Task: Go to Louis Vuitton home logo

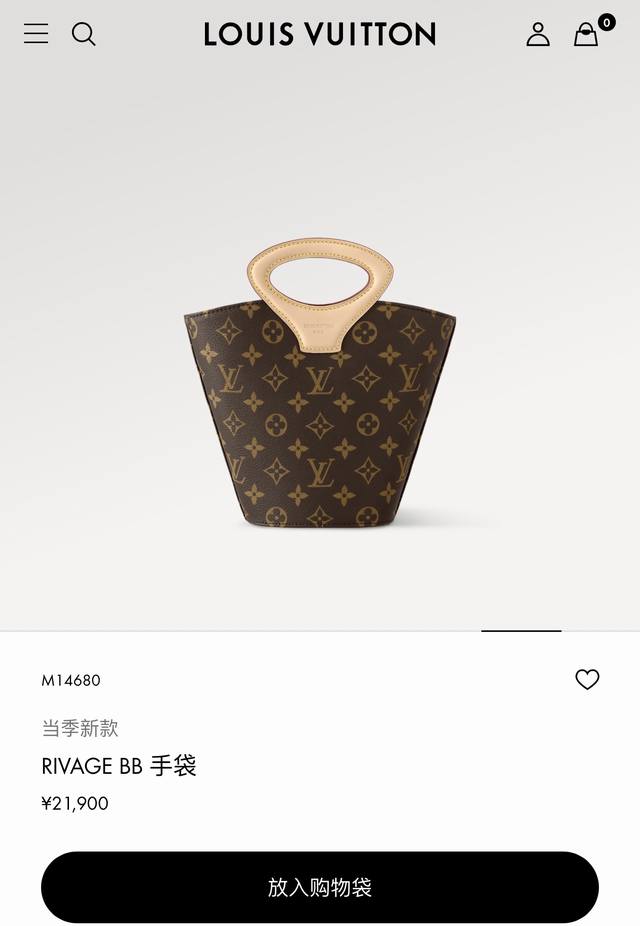Action: pyautogui.click(x=320, y=34)
